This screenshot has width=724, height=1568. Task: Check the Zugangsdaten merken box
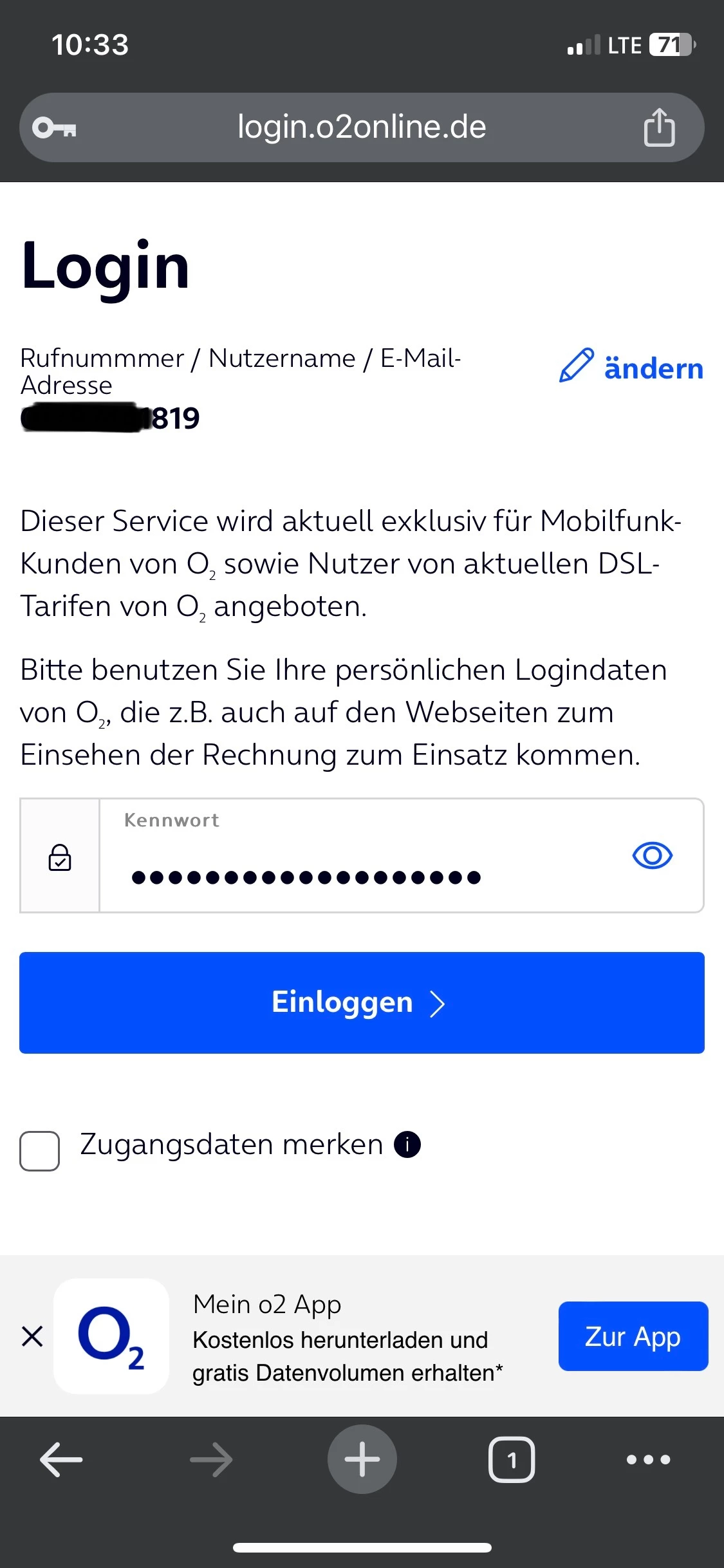[x=40, y=1150]
